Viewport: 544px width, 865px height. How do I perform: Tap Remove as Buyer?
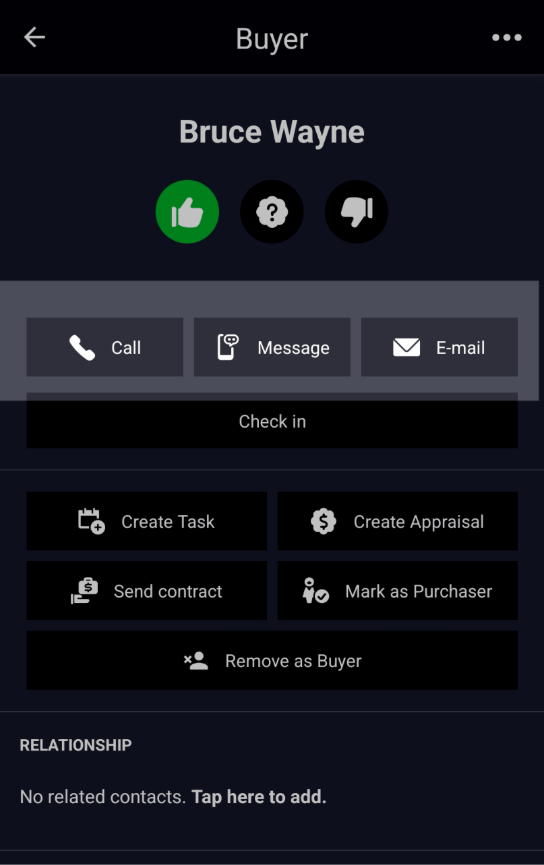272,660
